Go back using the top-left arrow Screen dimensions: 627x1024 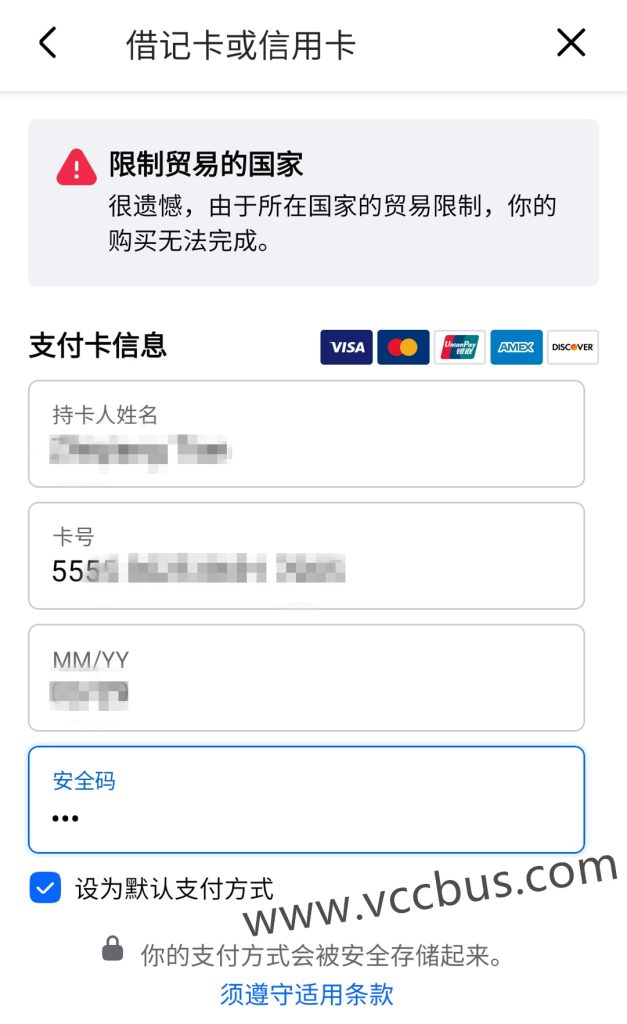click(x=47, y=43)
